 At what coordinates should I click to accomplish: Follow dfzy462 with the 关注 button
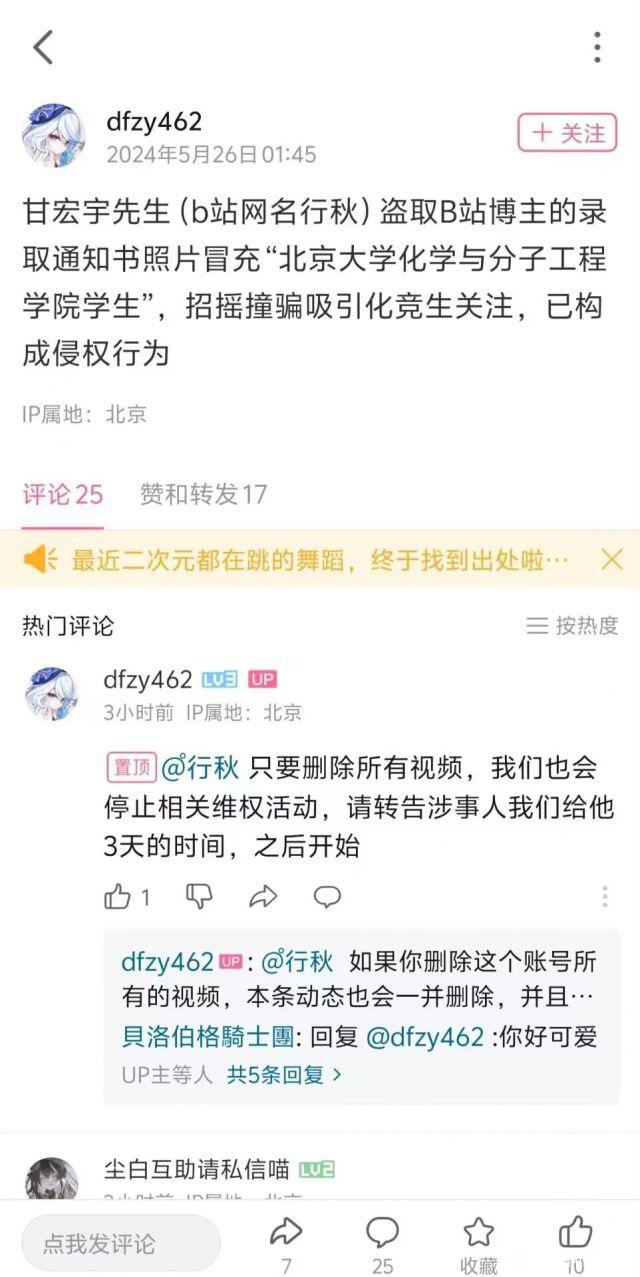pyautogui.click(x=567, y=133)
